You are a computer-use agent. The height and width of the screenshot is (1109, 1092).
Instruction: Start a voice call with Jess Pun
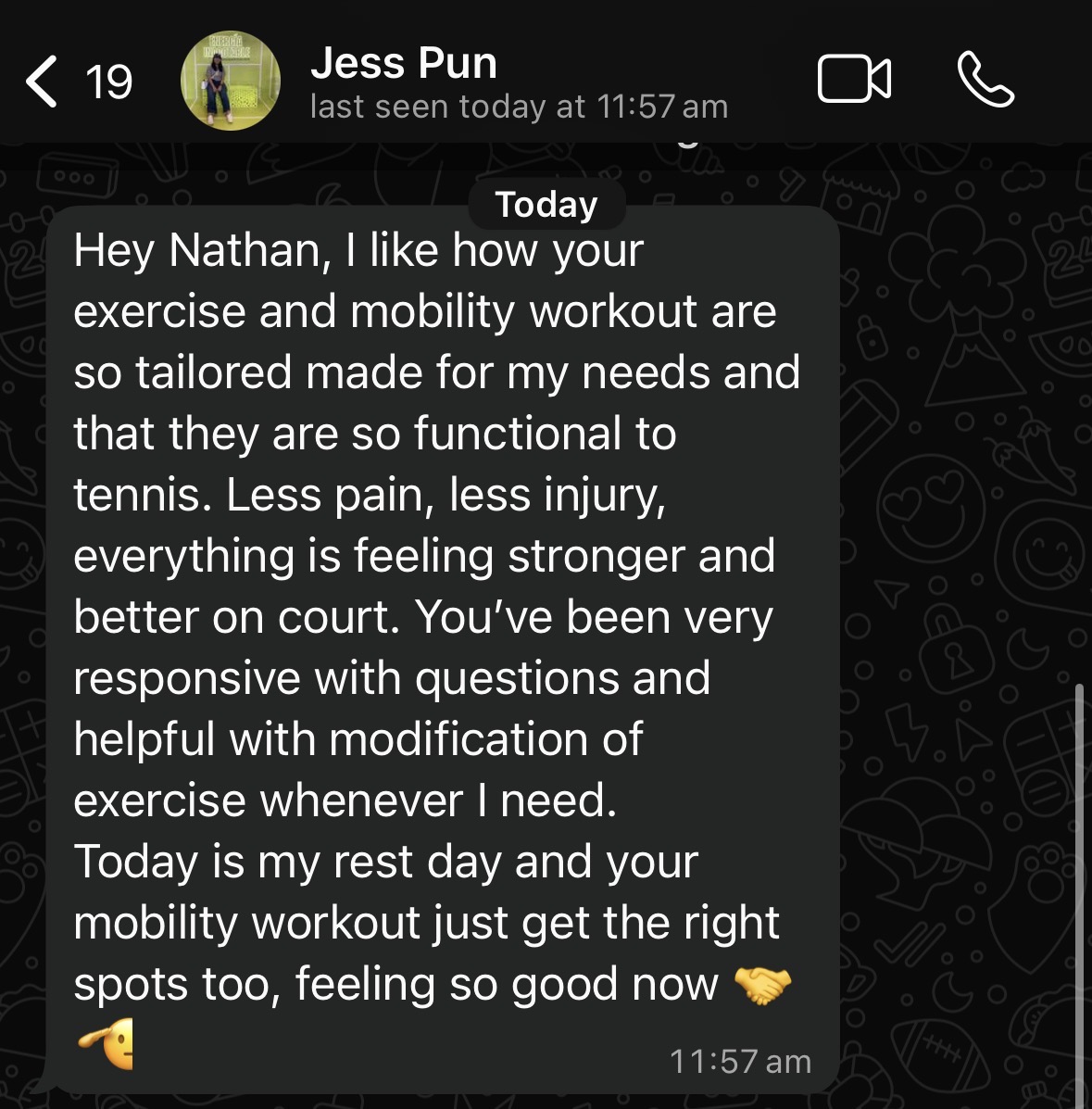coord(985,80)
